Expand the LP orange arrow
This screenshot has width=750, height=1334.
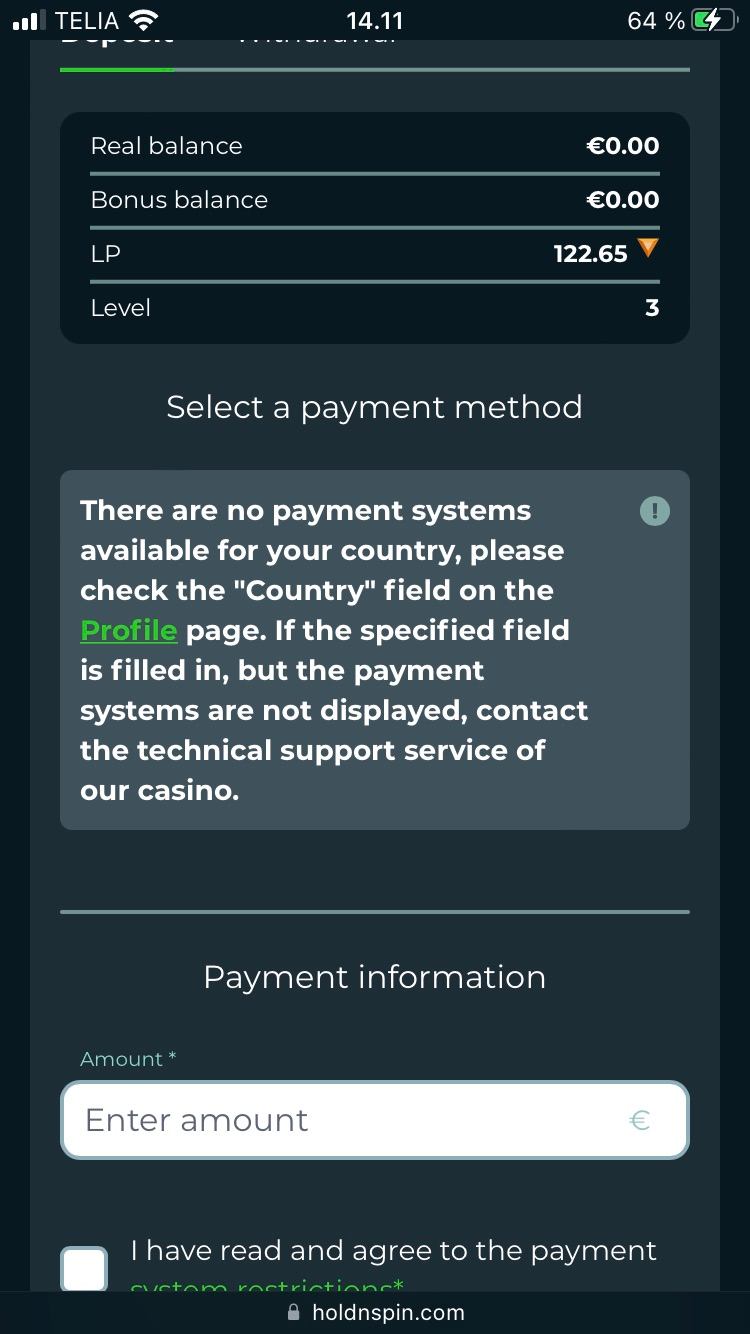pos(648,248)
